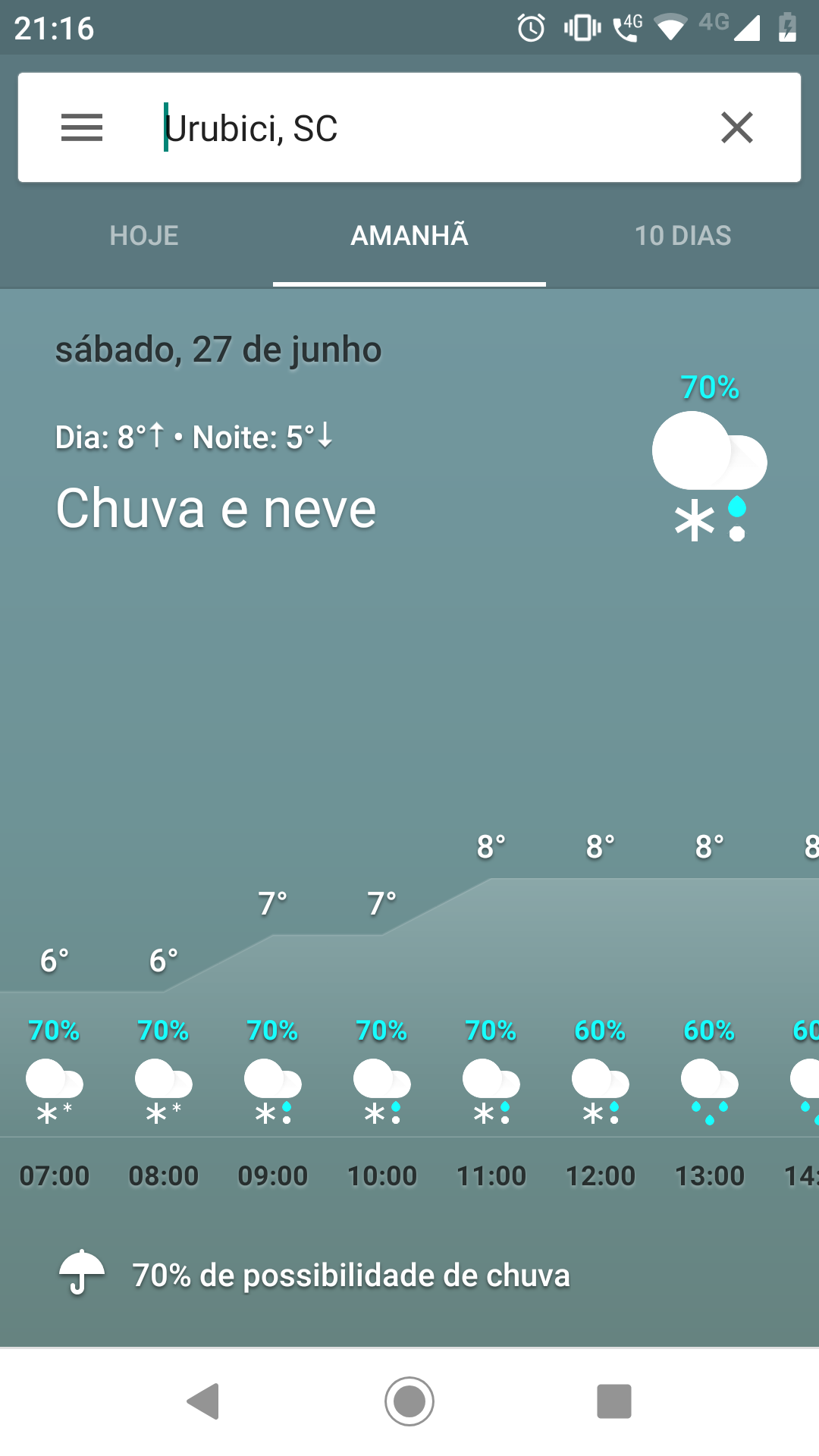Viewport: 819px width, 1456px height.
Task: Clear the Urubici, SC search text
Action: point(737,127)
